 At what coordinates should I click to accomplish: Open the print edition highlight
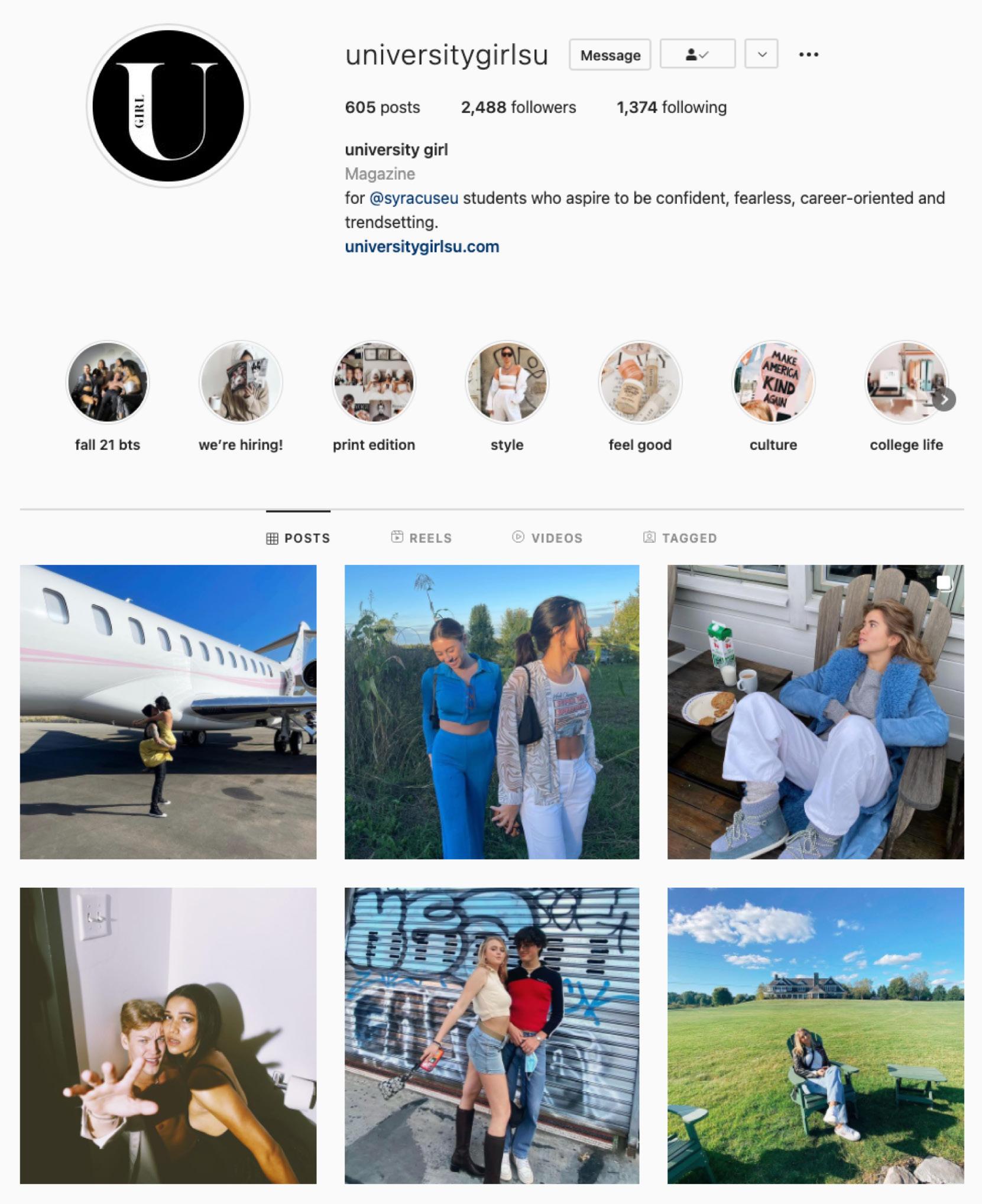(x=374, y=382)
